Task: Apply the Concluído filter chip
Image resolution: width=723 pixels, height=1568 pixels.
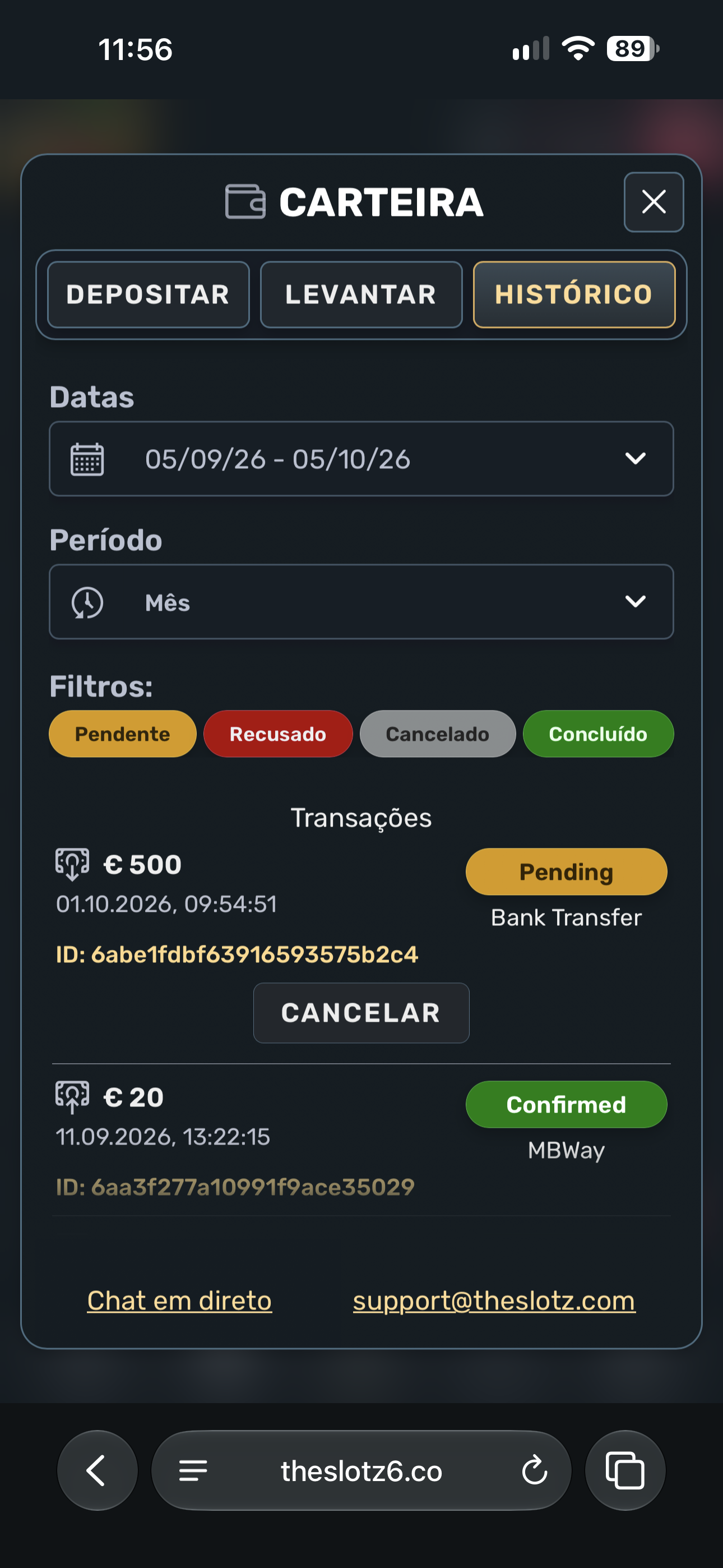Action: pyautogui.click(x=598, y=734)
